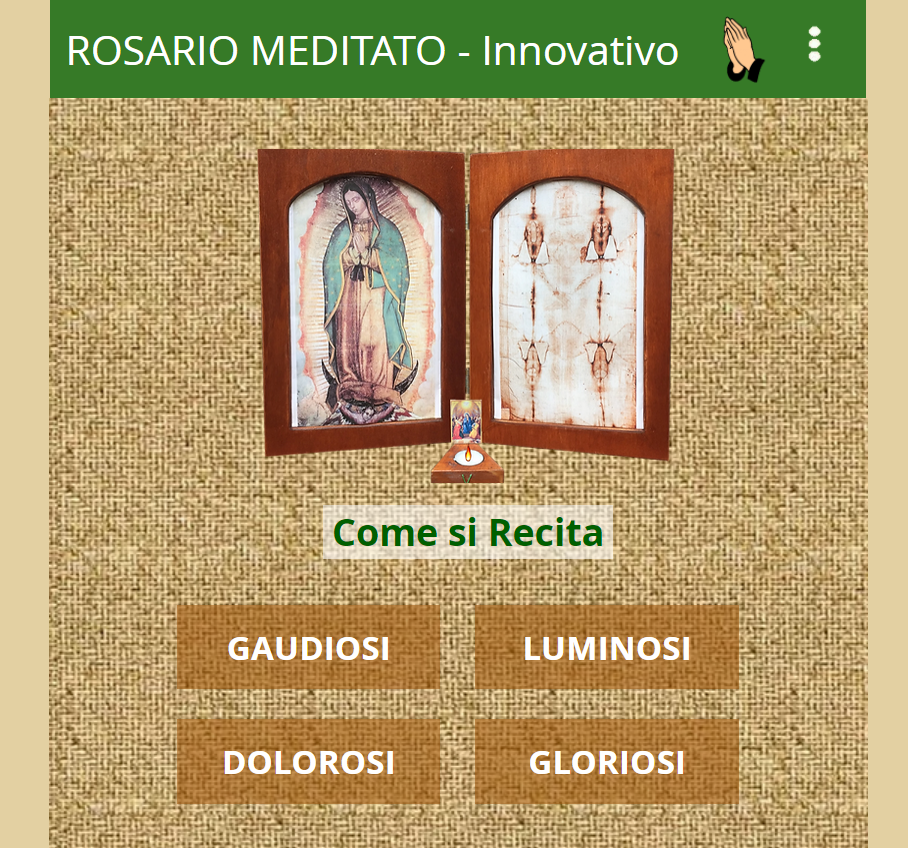Open the Come si Recita guide
The width and height of the screenshot is (908, 848).
[x=468, y=533]
